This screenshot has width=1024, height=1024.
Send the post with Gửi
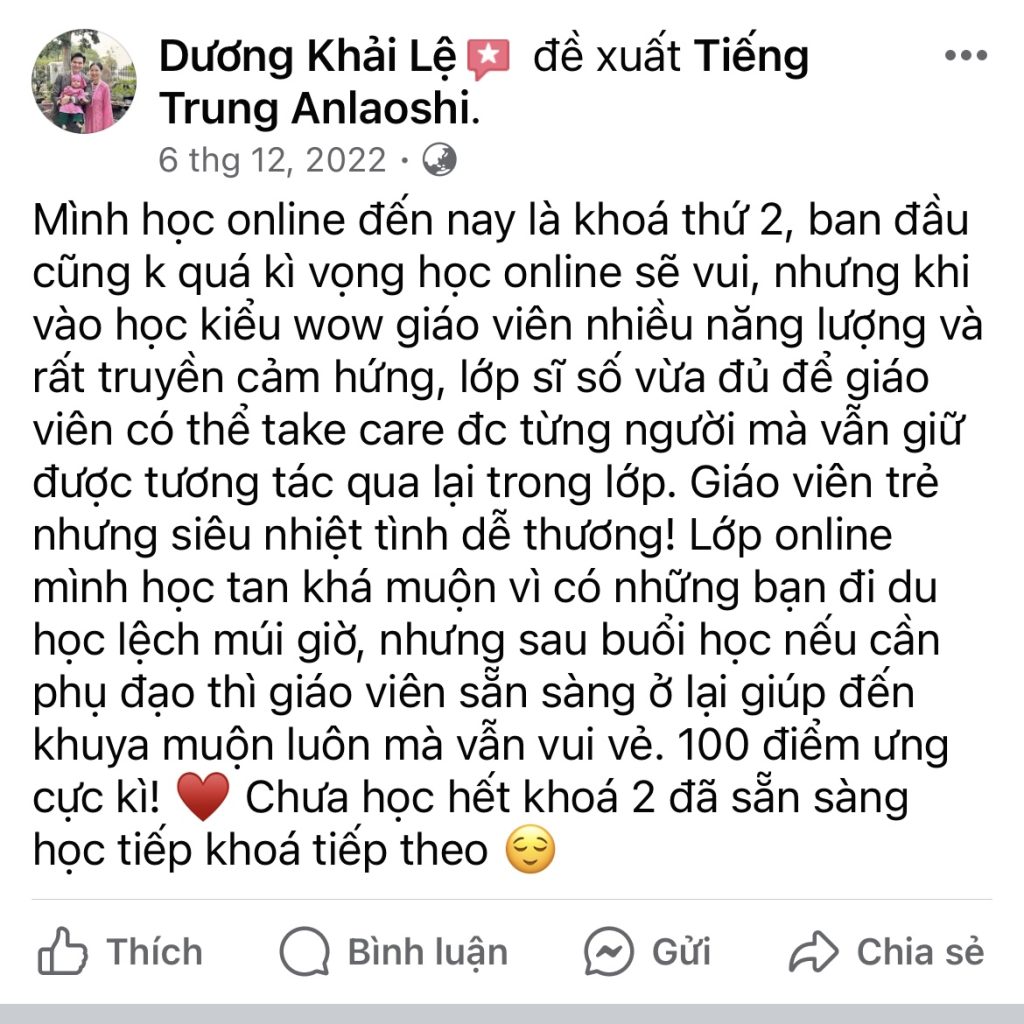coord(647,951)
